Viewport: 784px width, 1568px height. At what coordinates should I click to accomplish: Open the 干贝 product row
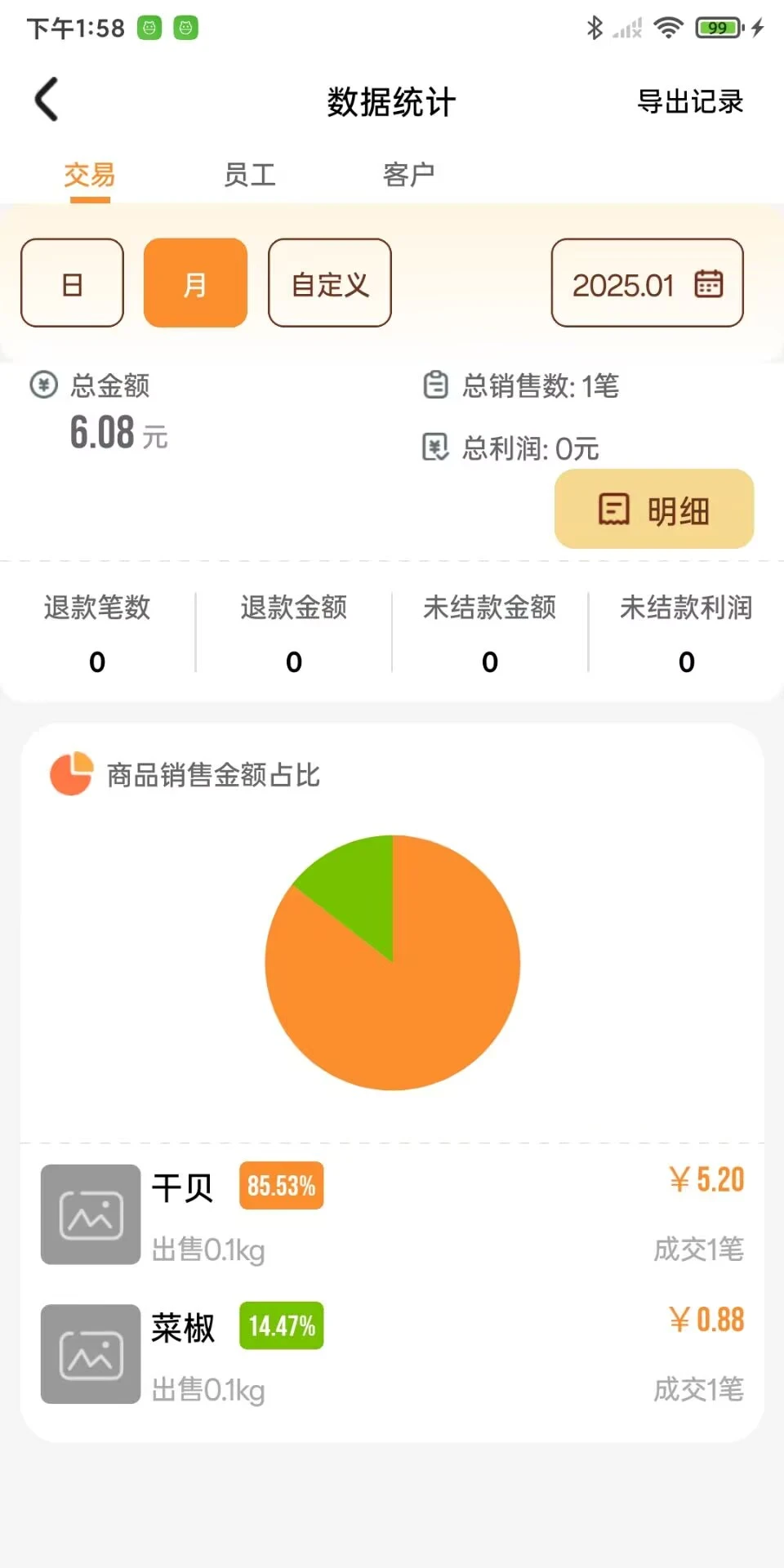392,1214
